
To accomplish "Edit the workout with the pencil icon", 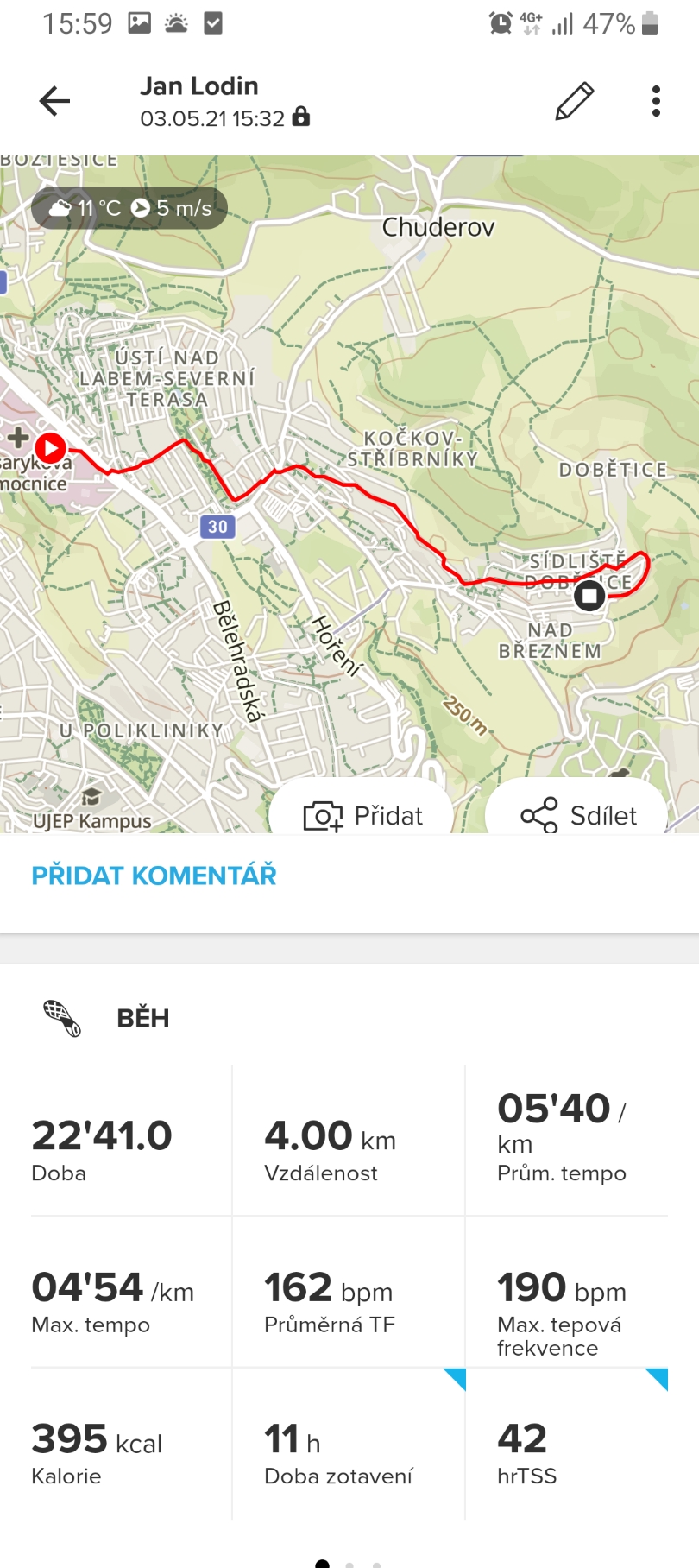I will tap(574, 101).
